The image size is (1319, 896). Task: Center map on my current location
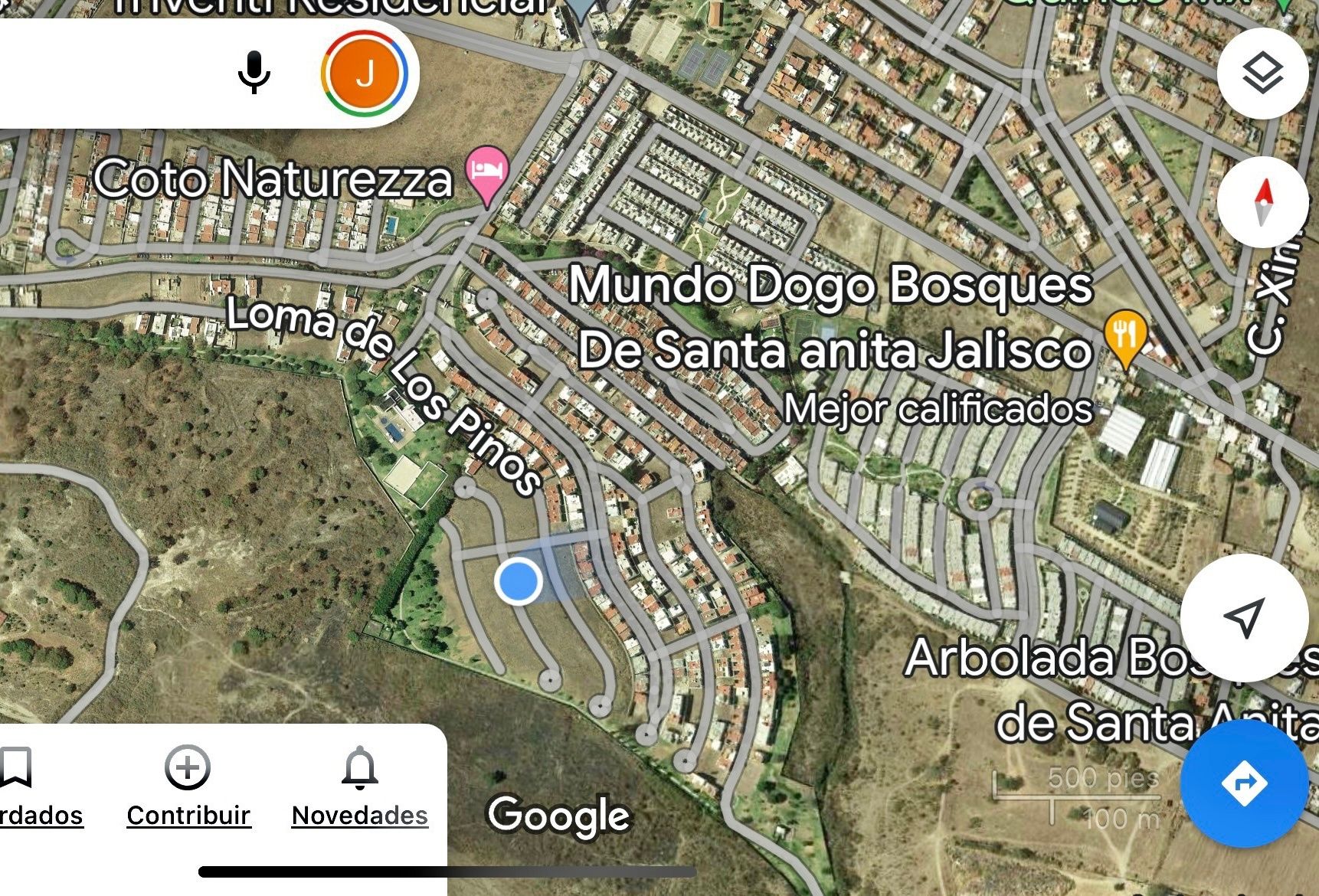point(1244,617)
